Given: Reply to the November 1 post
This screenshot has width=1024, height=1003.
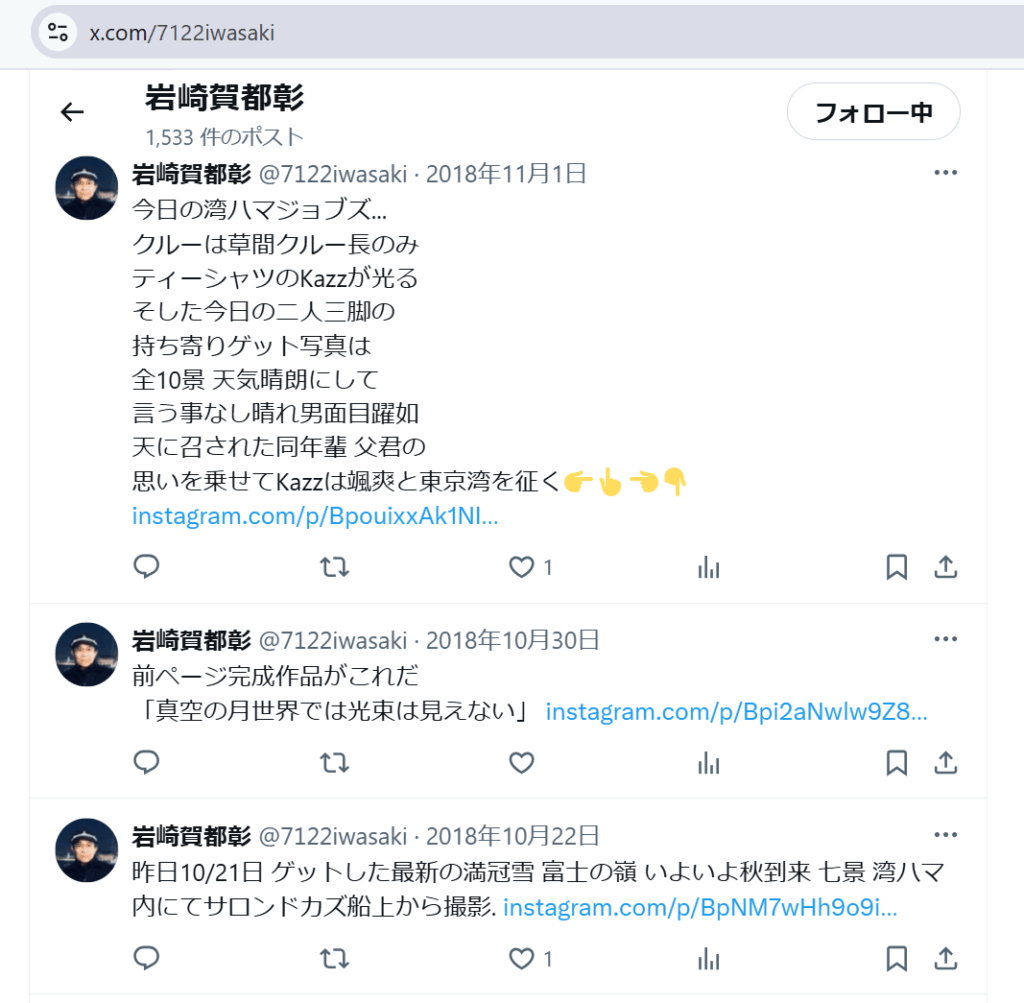Looking at the screenshot, I should [147, 567].
